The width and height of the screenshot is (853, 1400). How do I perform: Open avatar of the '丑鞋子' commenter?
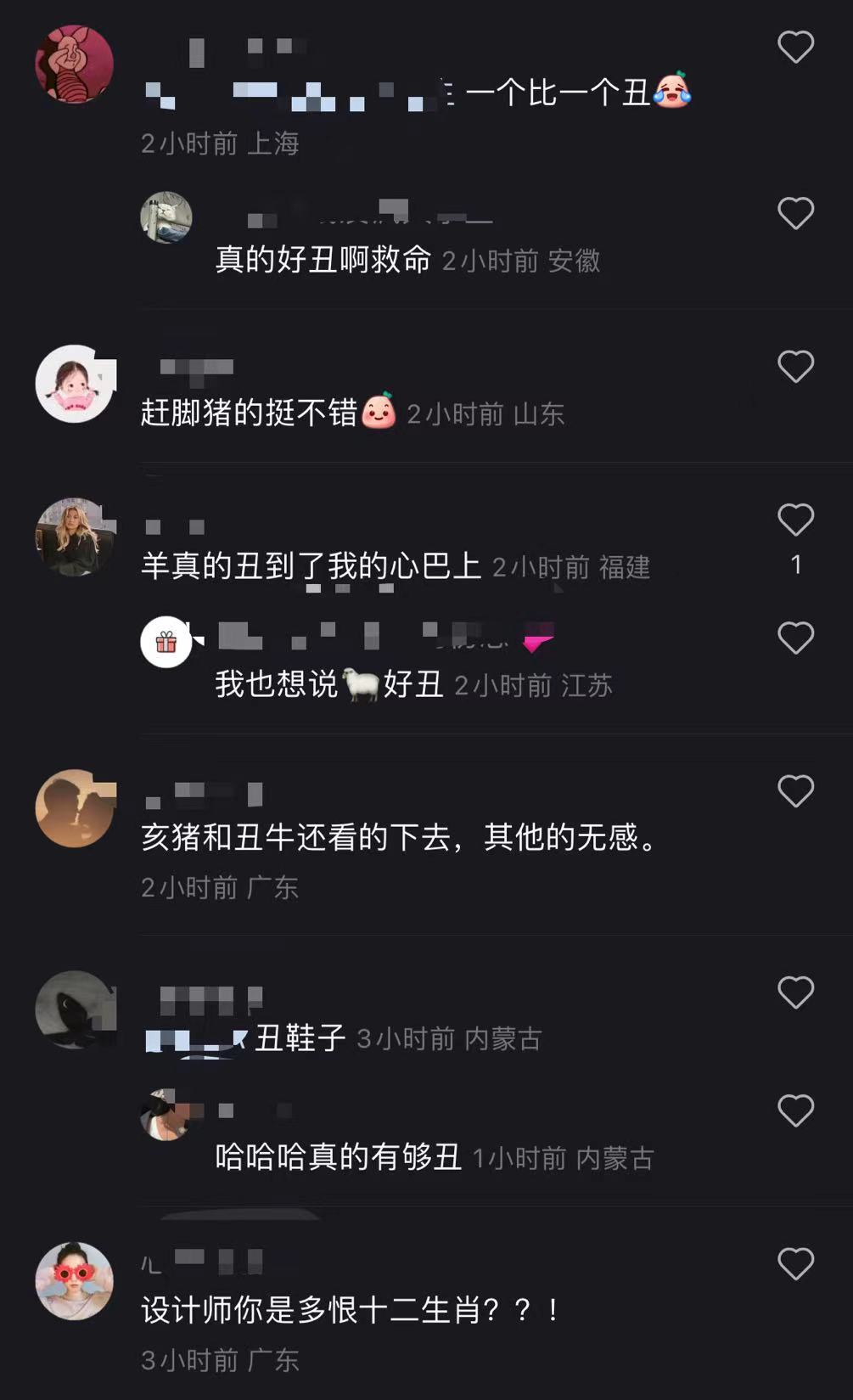click(x=75, y=1009)
